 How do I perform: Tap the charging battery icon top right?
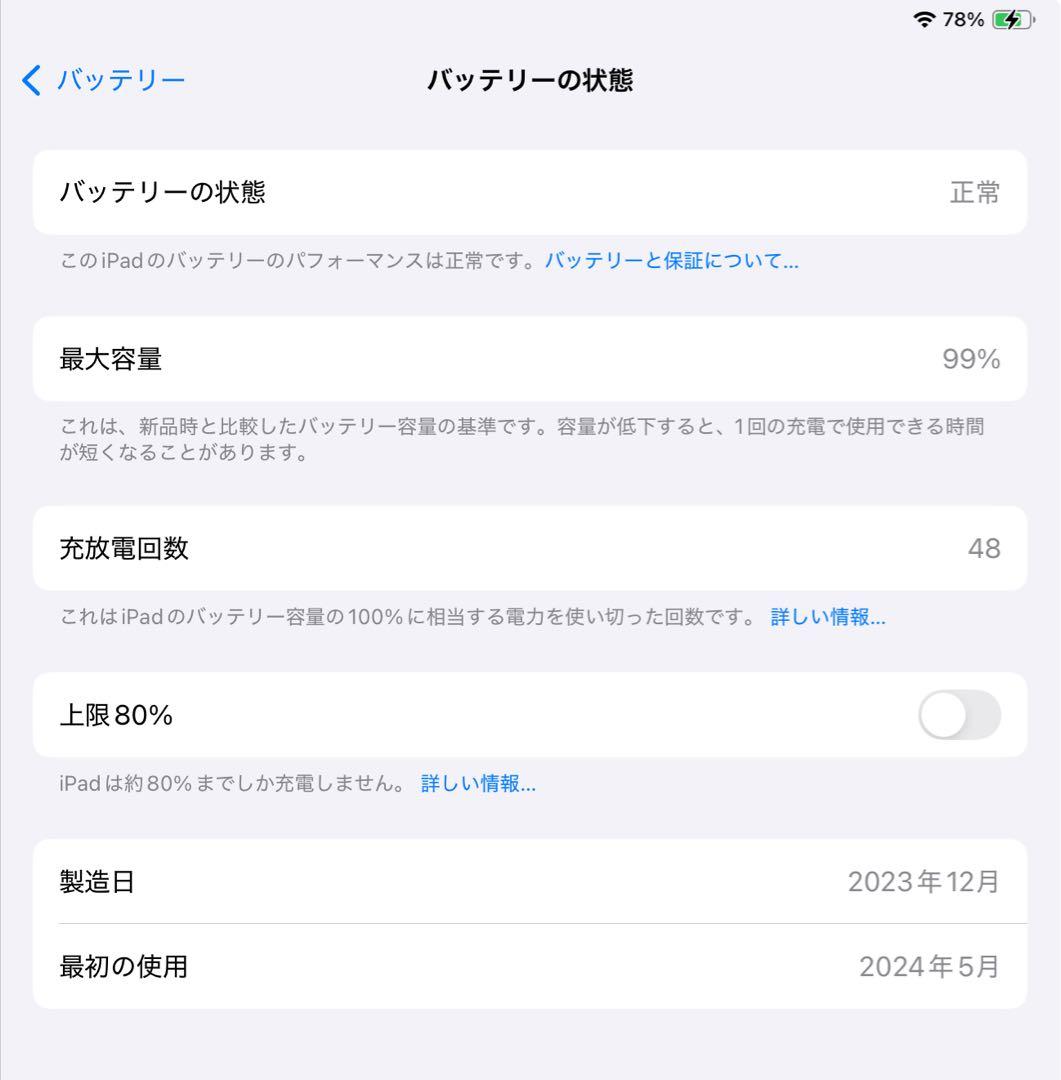1010,18
